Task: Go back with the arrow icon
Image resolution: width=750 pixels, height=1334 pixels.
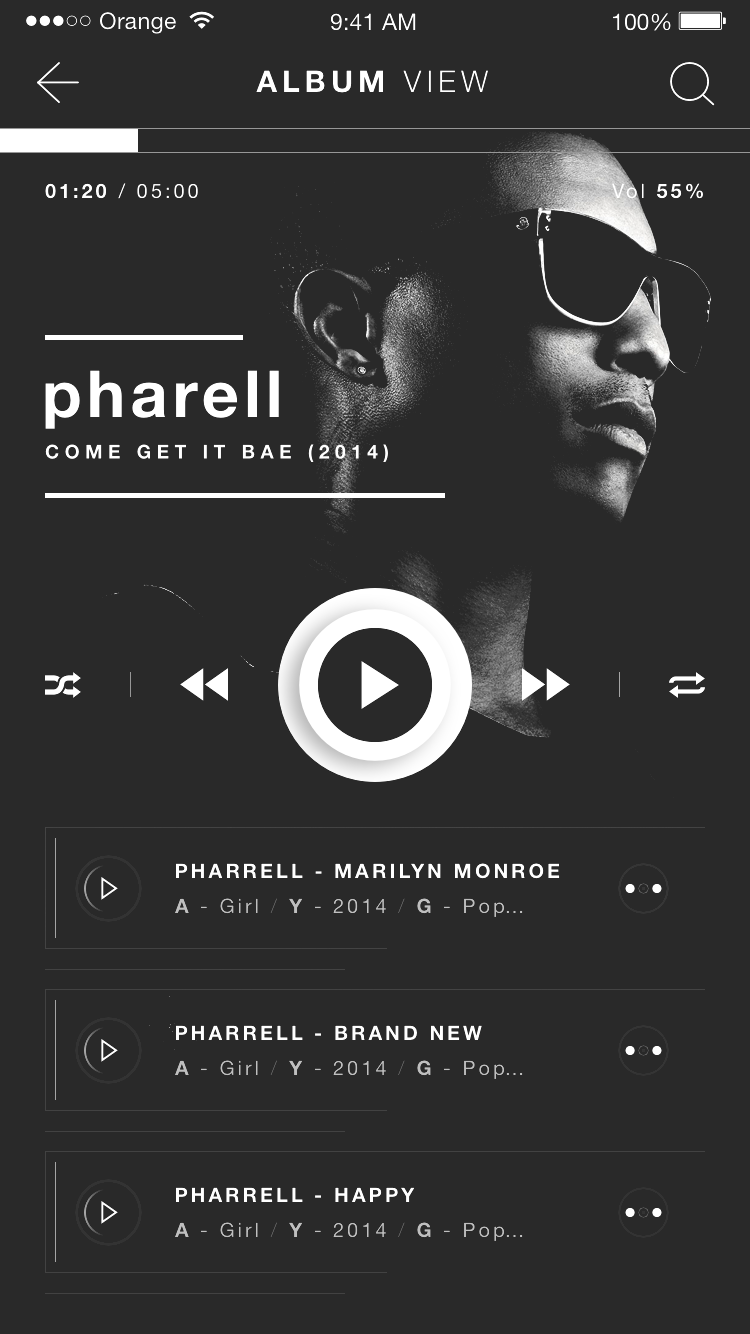Action: 58,83
